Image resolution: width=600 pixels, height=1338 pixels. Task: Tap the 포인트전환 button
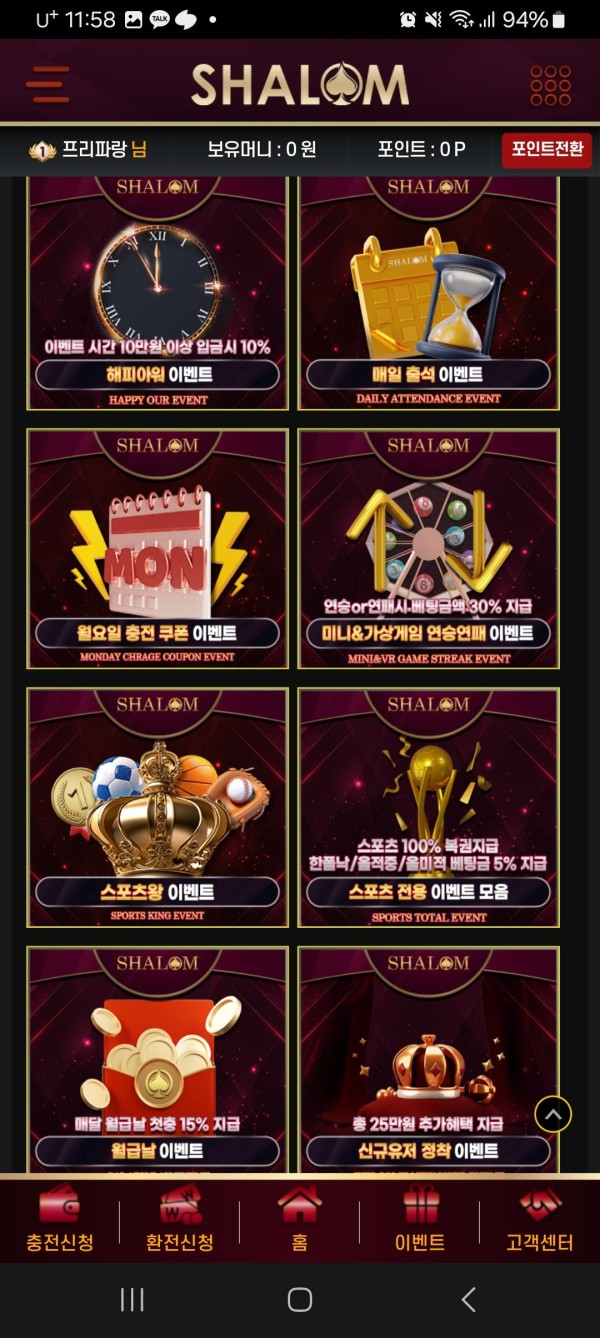tap(546, 150)
